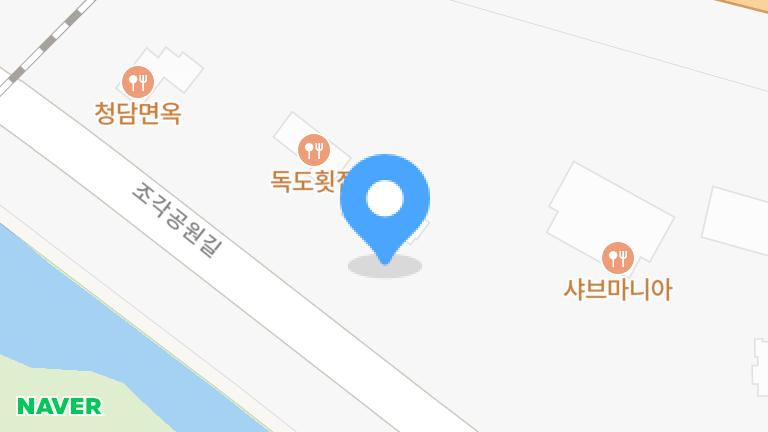Tap the 청담면옥 restaurant marker
The height and width of the screenshot is (432, 768).
(137, 81)
